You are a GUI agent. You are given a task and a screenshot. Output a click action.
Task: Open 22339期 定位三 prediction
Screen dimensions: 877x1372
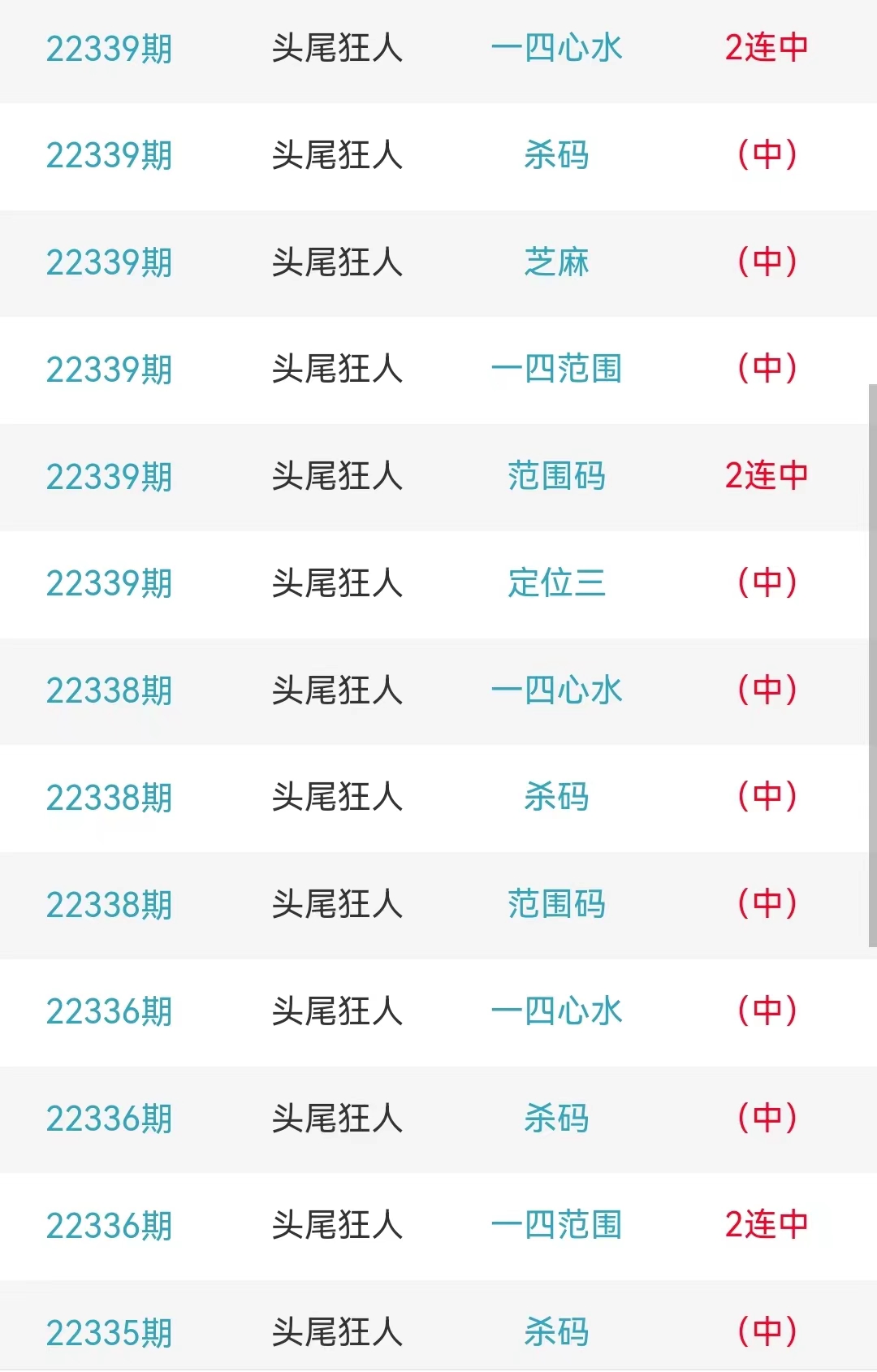coord(556,583)
